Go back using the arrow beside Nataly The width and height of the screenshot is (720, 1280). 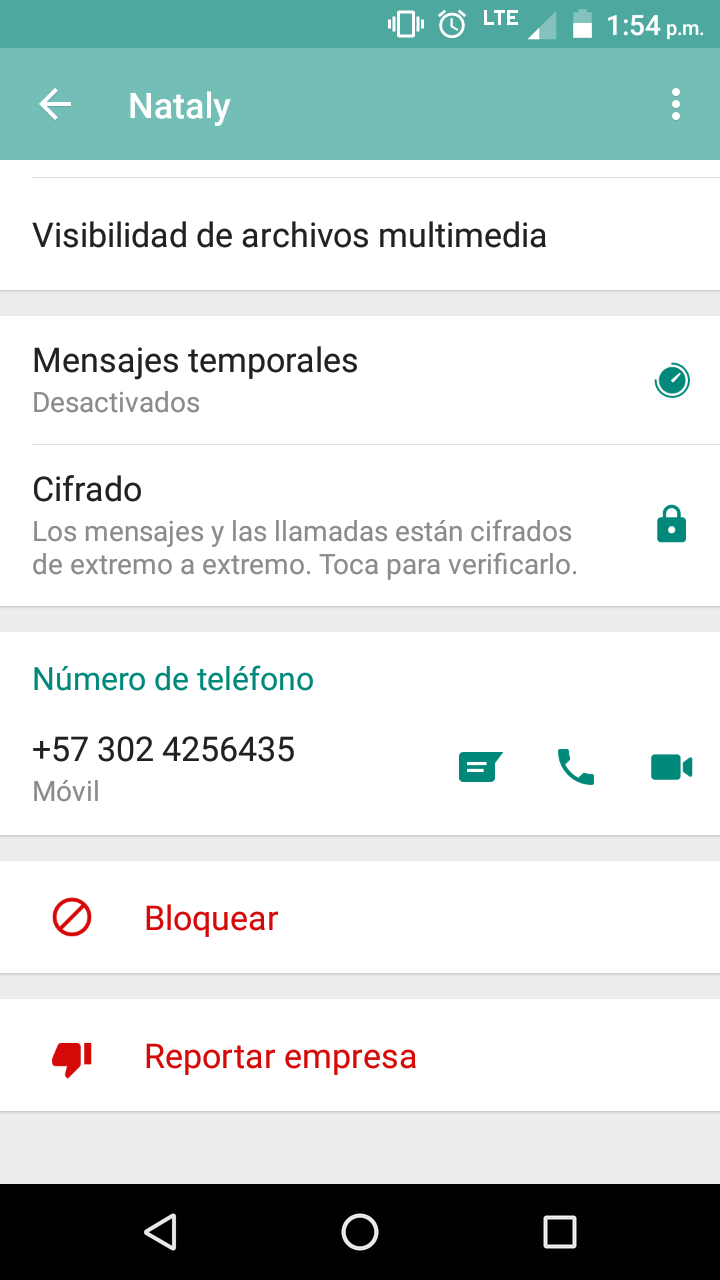pyautogui.click(x=55, y=105)
